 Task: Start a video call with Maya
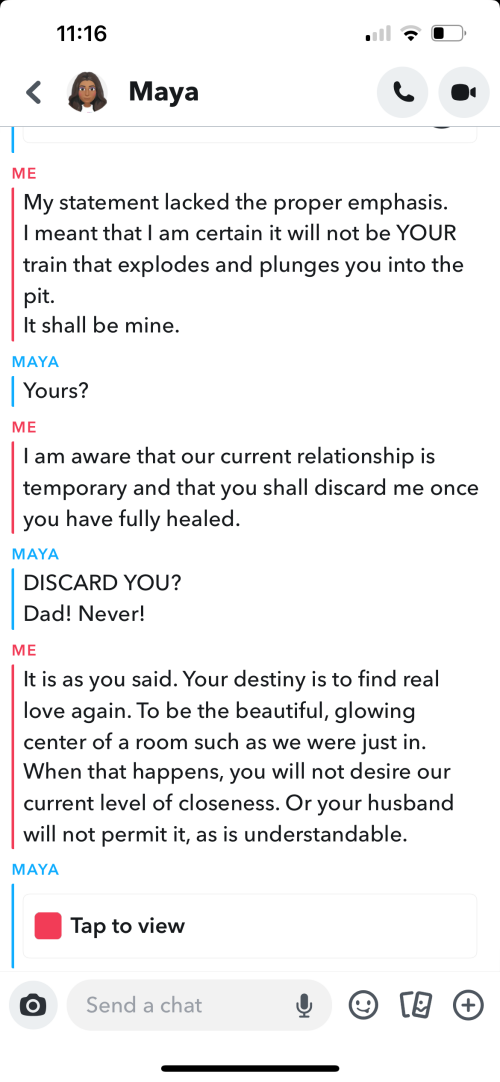click(x=463, y=92)
